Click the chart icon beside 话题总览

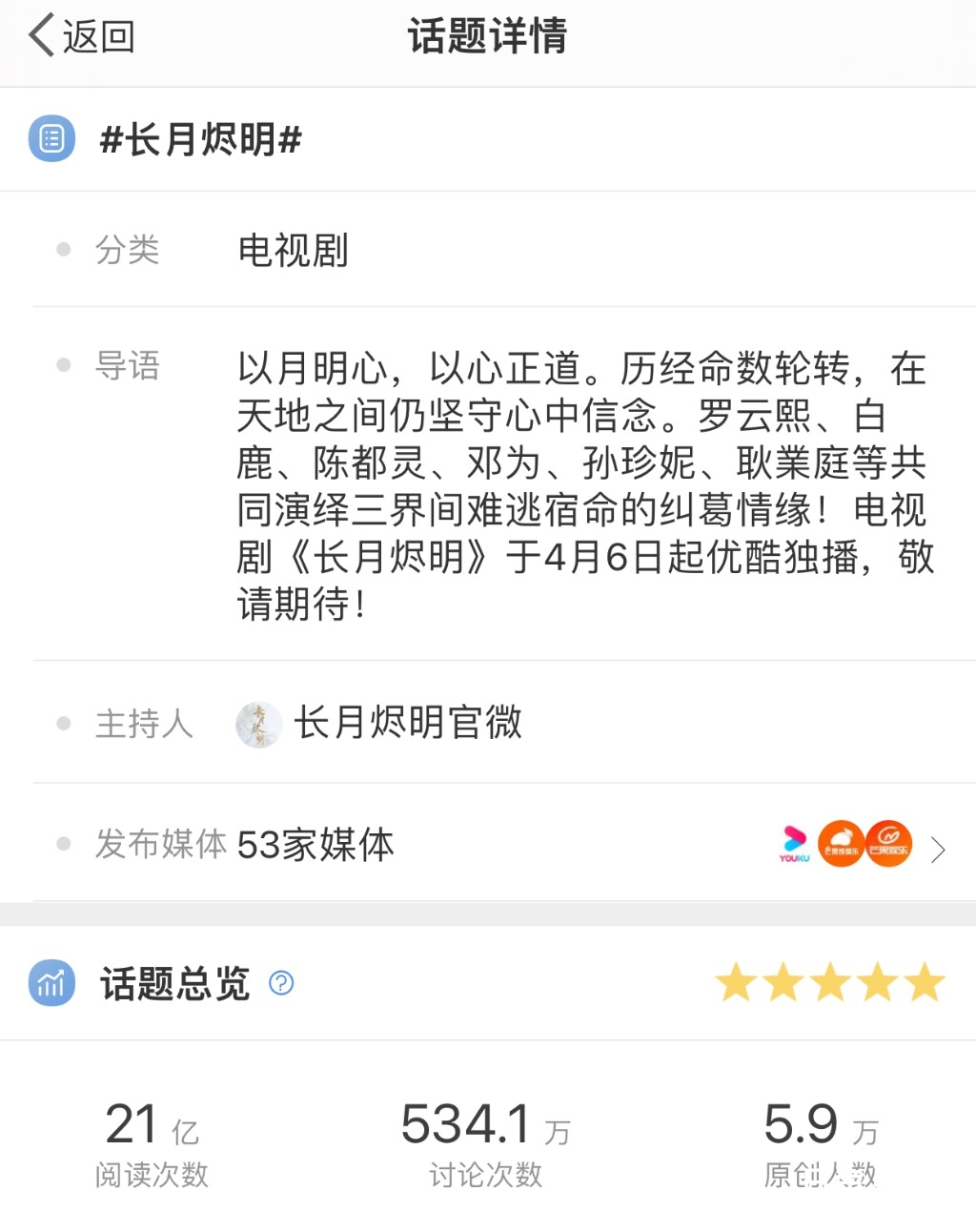50,984
